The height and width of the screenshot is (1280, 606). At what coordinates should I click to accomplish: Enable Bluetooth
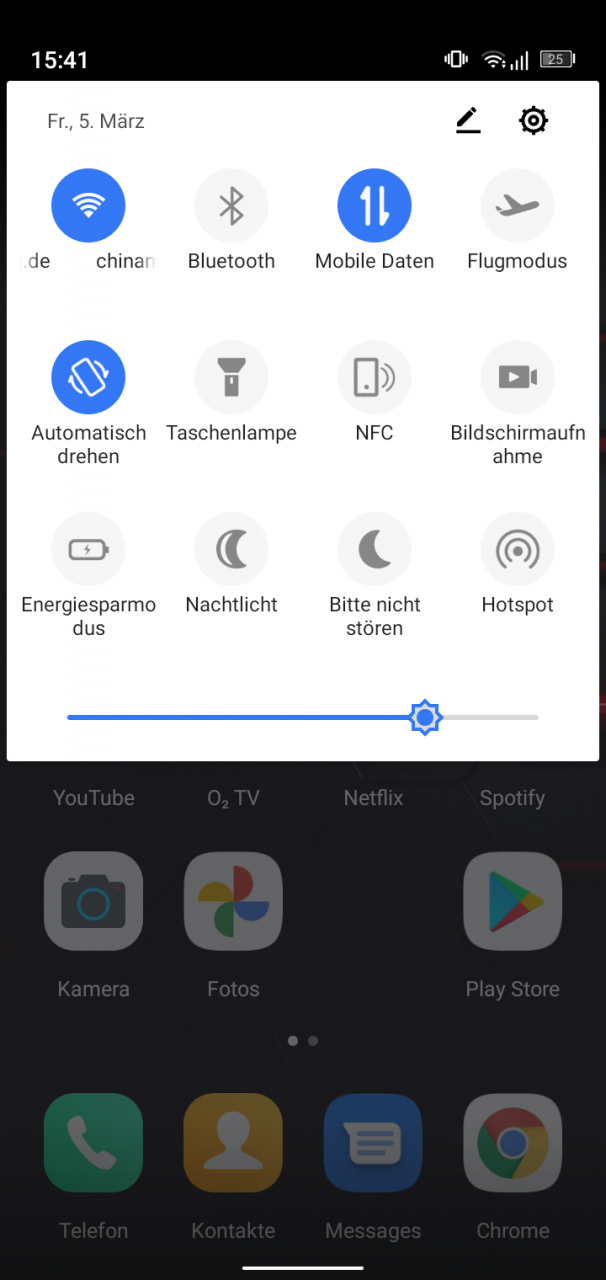tap(232, 206)
